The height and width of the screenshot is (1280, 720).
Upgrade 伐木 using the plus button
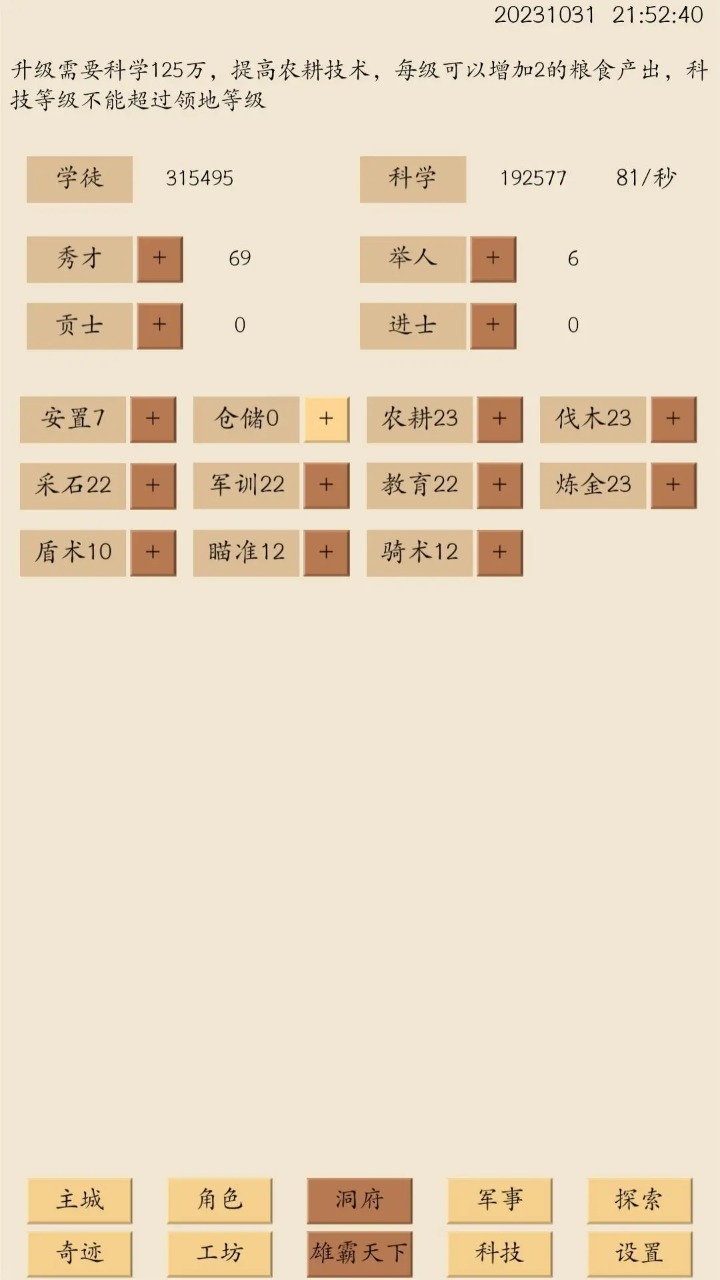coord(672,419)
